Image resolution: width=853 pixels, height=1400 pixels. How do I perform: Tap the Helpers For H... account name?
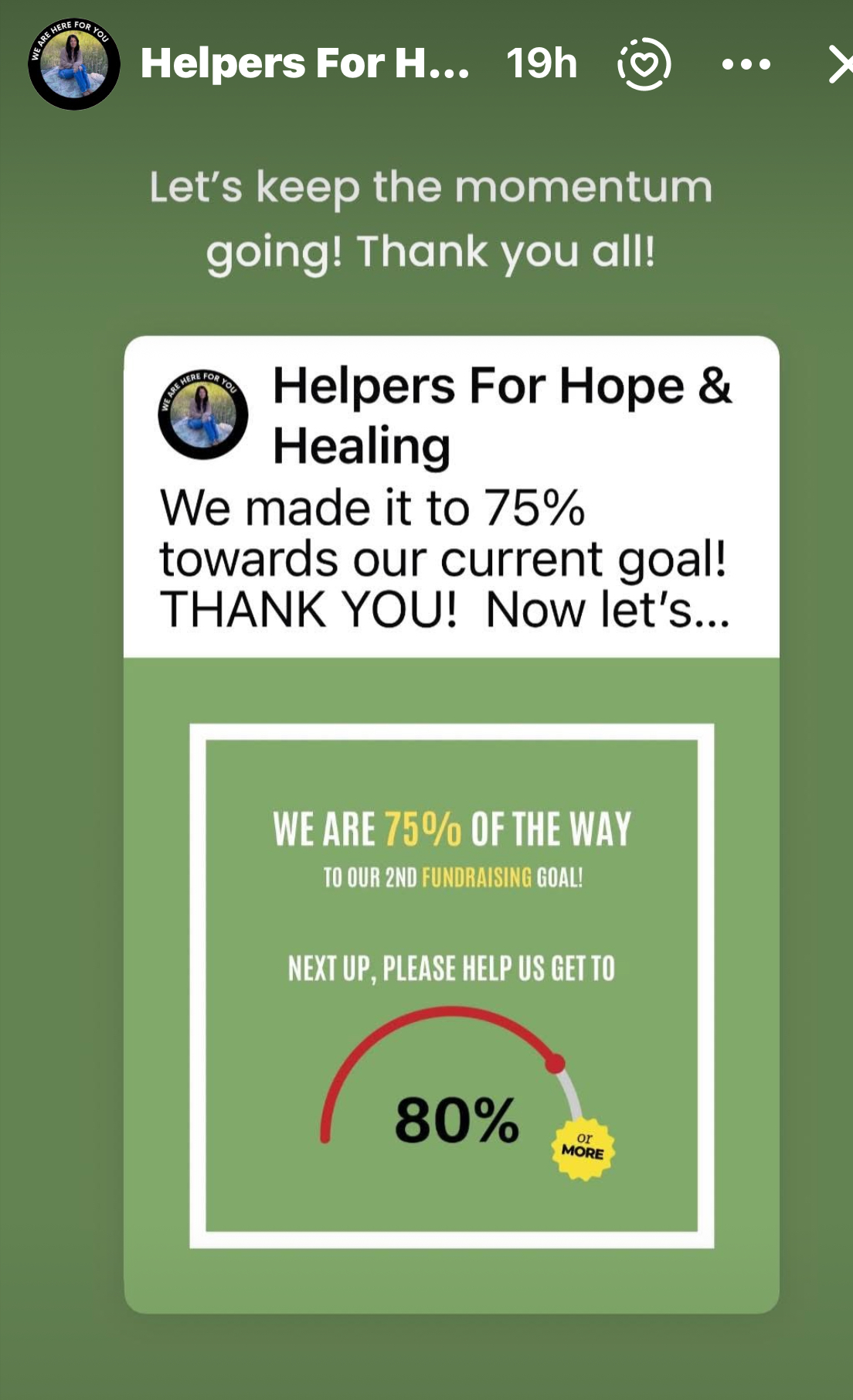[x=304, y=63]
